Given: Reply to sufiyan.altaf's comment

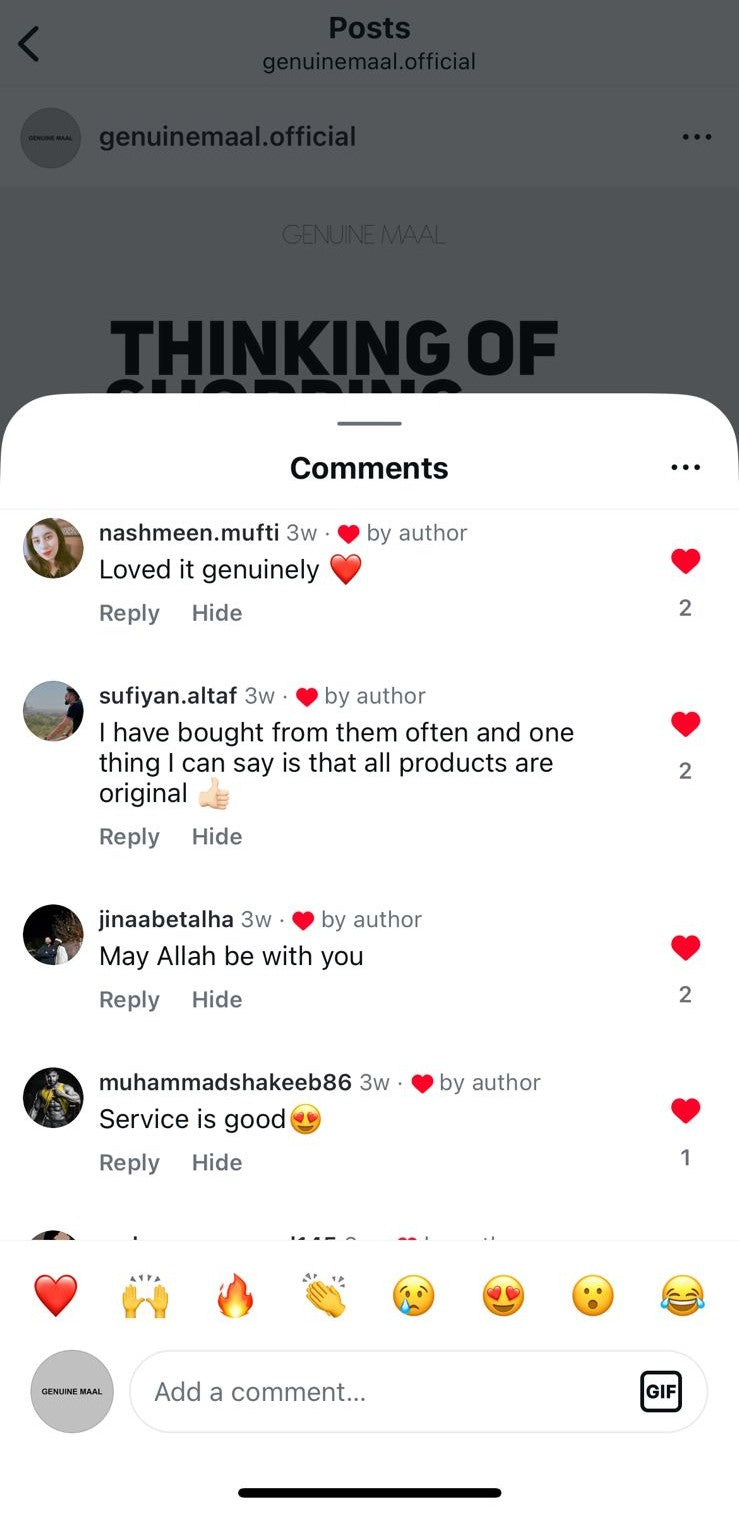Looking at the screenshot, I should (x=129, y=836).
